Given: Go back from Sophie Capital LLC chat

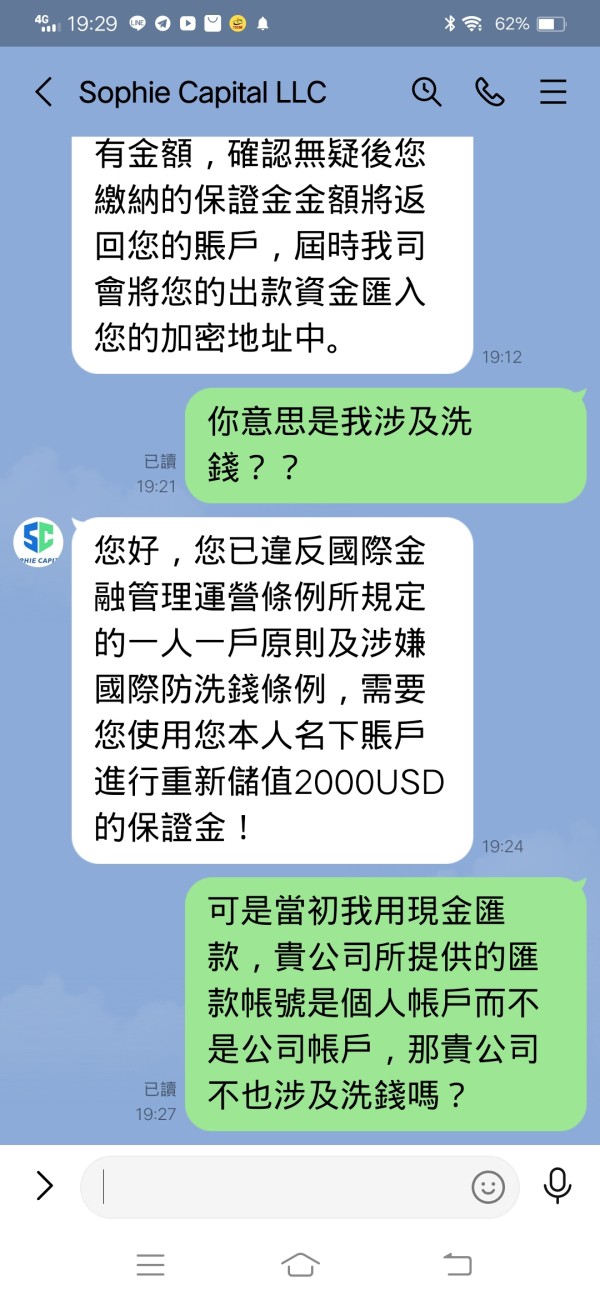Looking at the screenshot, I should point(43,93).
